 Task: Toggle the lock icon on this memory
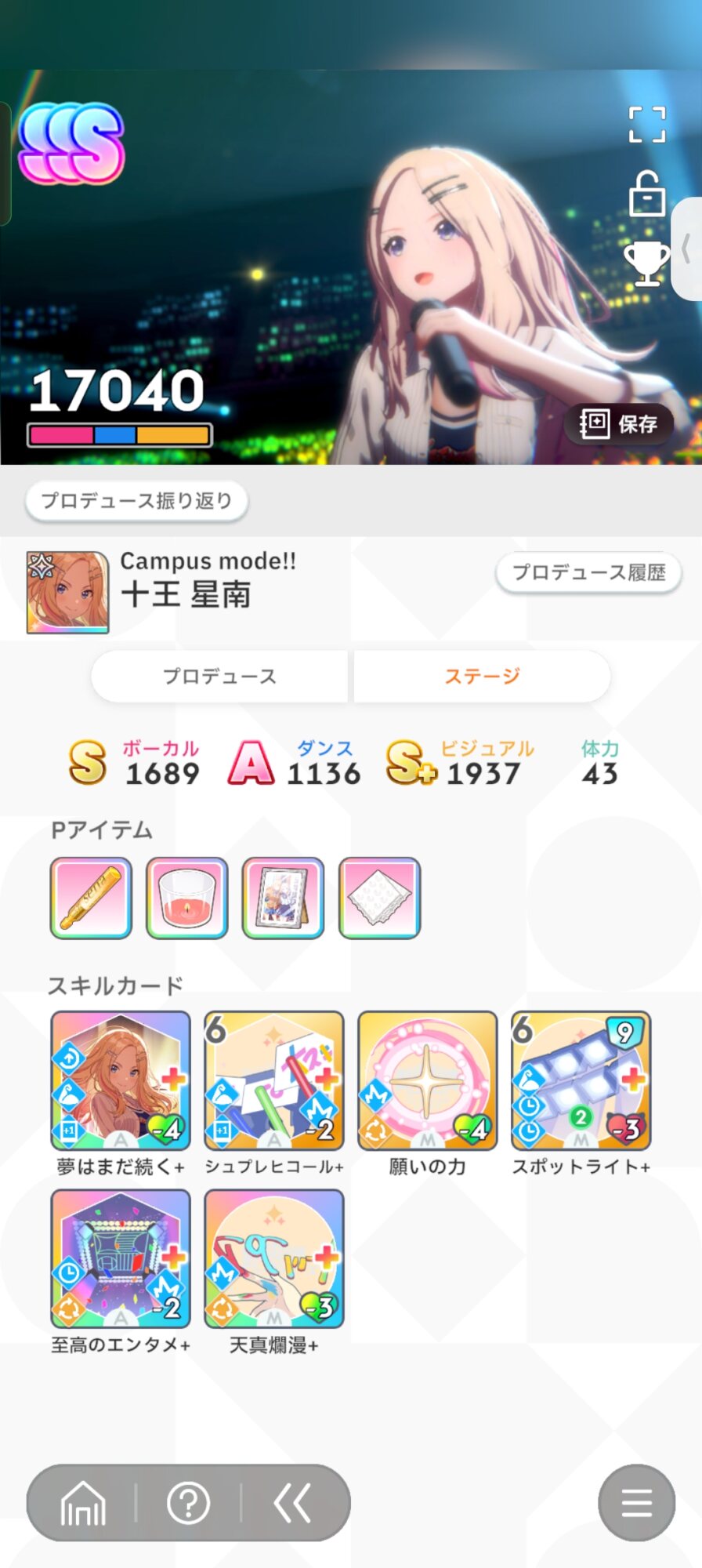pyautogui.click(x=647, y=194)
